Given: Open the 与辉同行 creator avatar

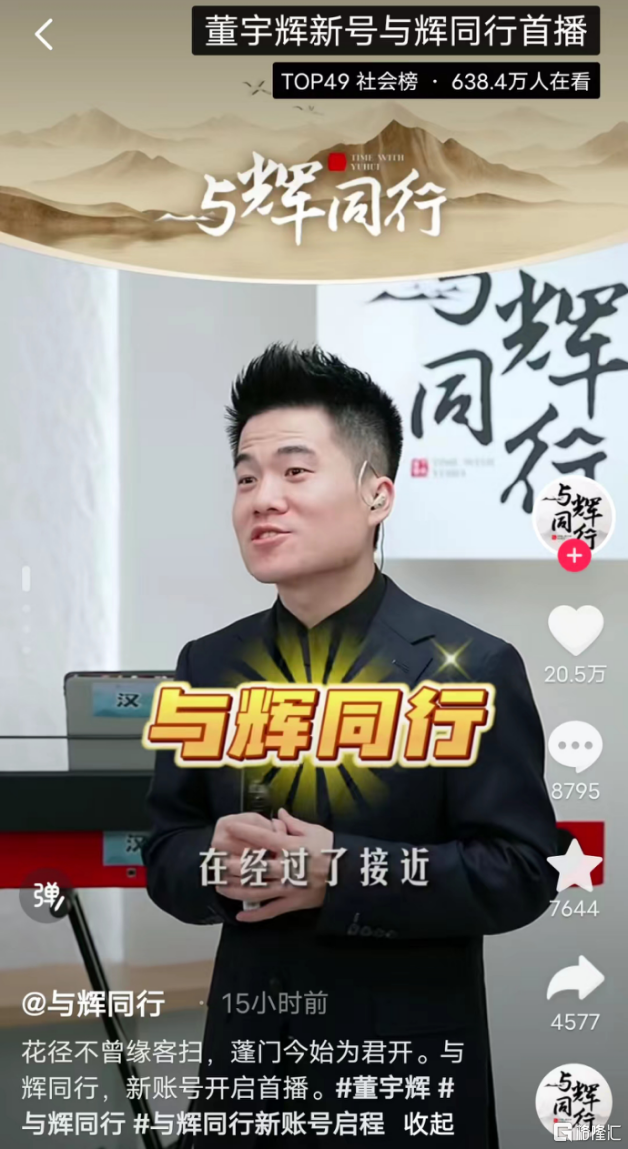Looking at the screenshot, I should click(x=574, y=513).
